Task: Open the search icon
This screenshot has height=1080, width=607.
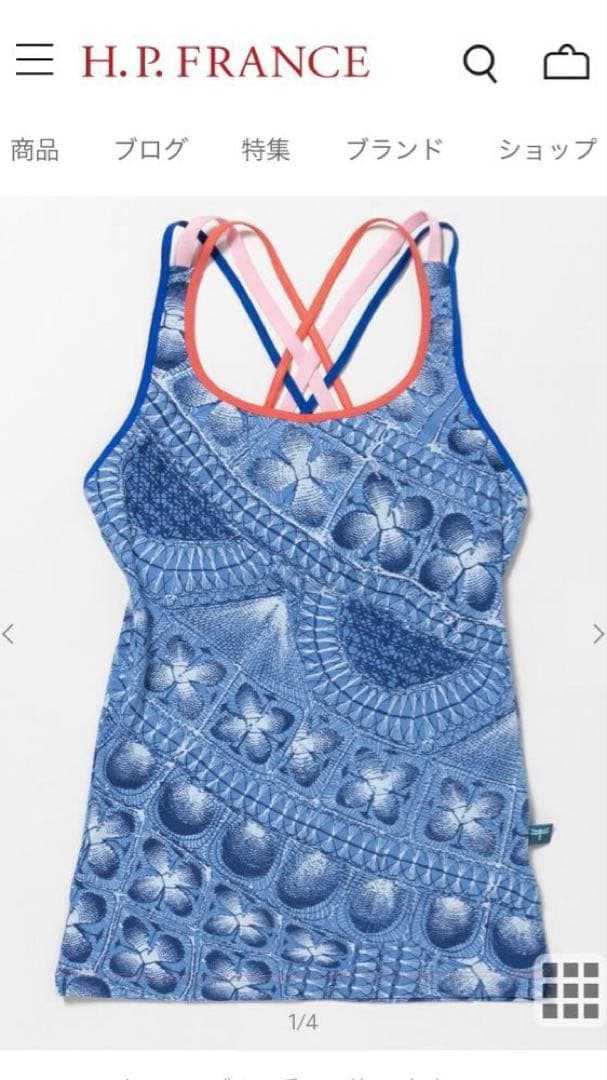Action: [479, 64]
